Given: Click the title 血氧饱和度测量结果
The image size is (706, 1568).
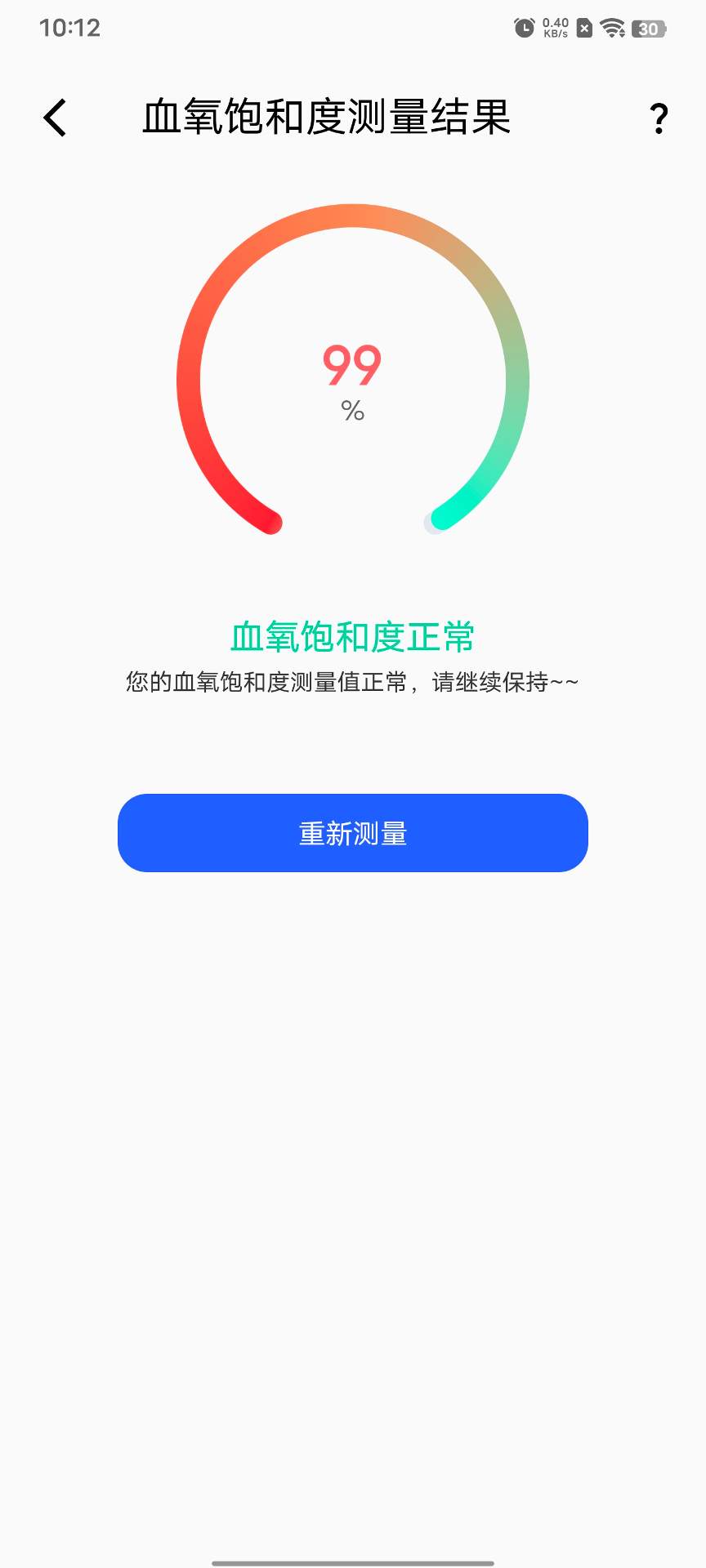Looking at the screenshot, I should [327, 117].
